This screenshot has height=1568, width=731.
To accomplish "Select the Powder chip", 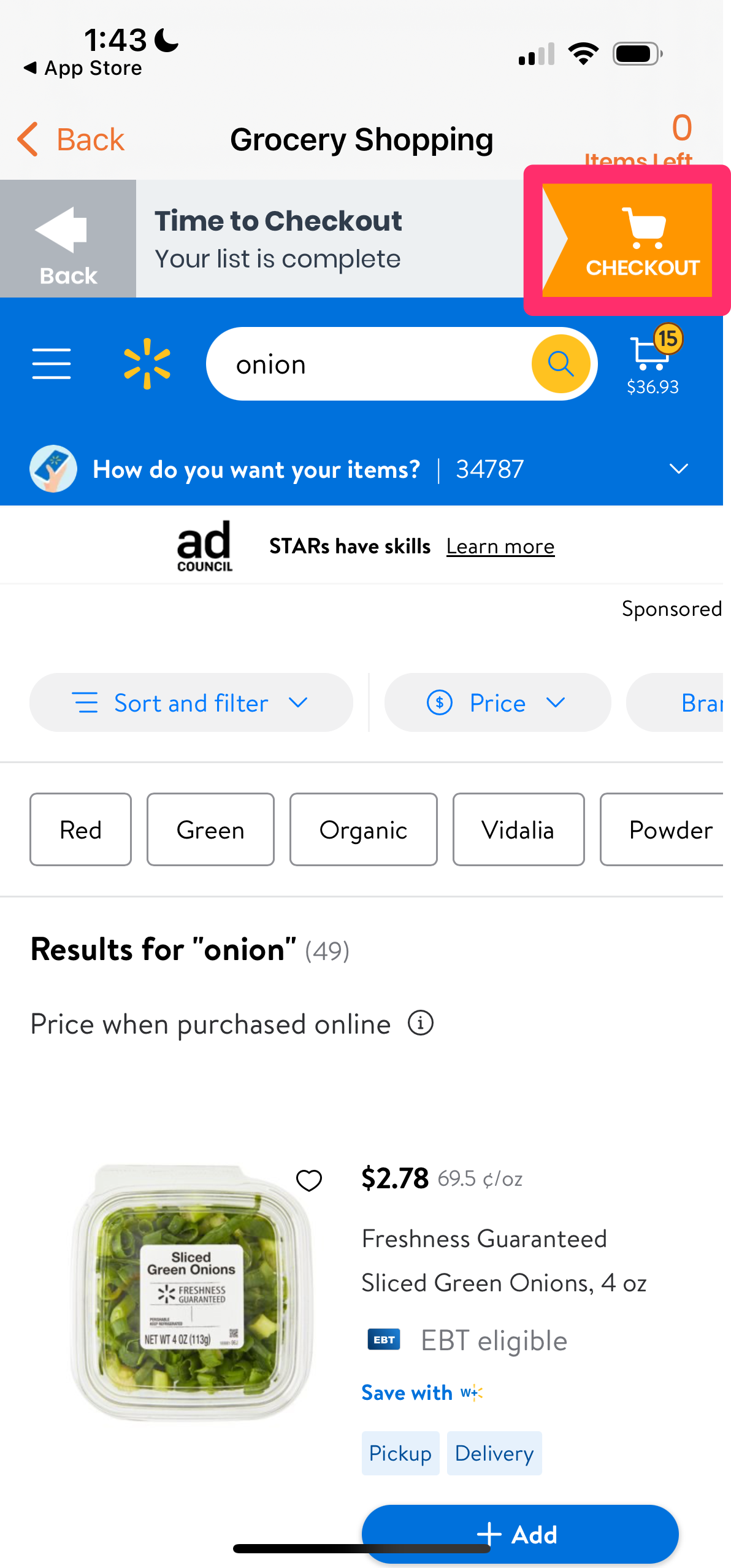I will [665, 829].
